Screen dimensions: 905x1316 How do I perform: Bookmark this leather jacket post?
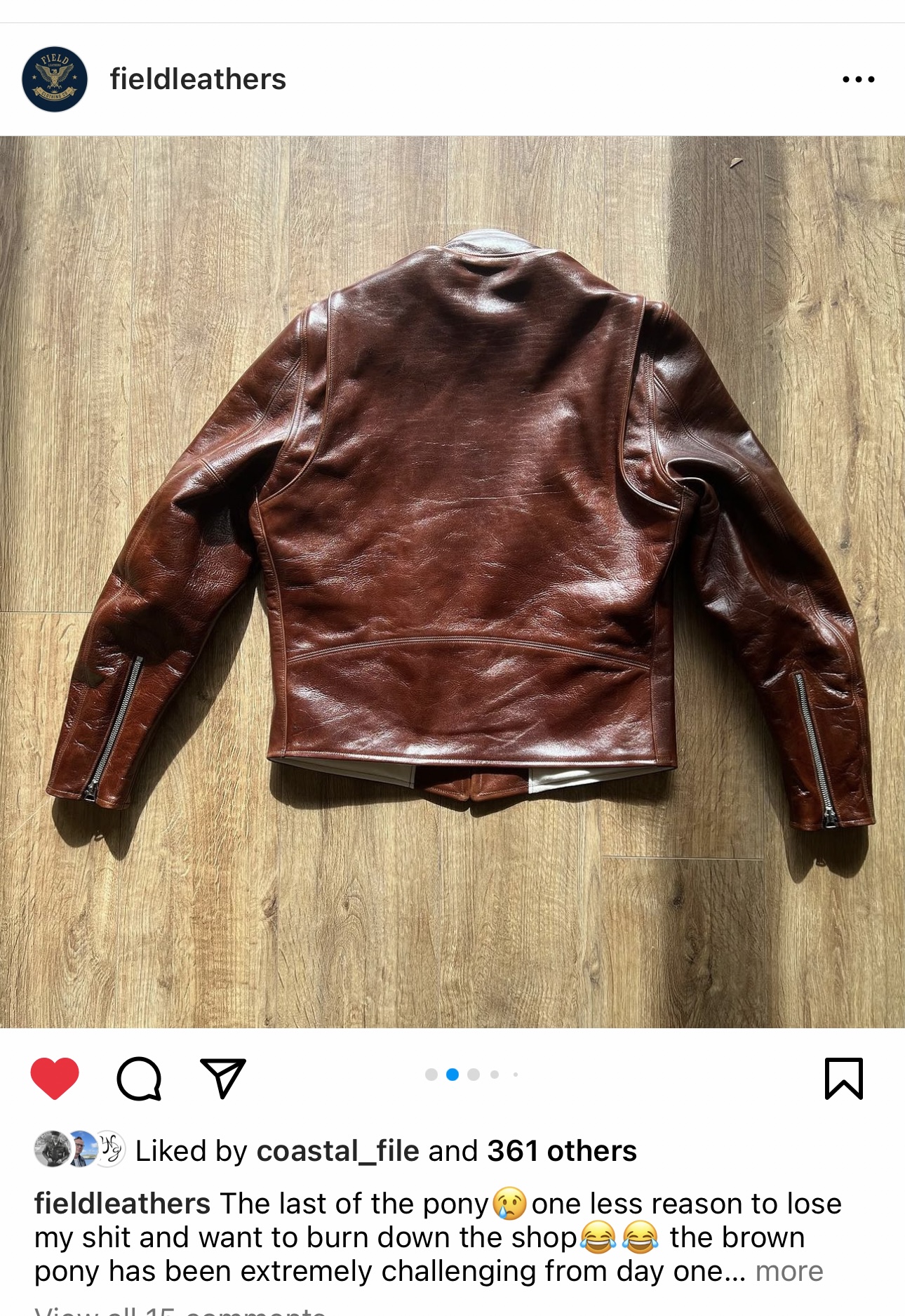tap(843, 1078)
